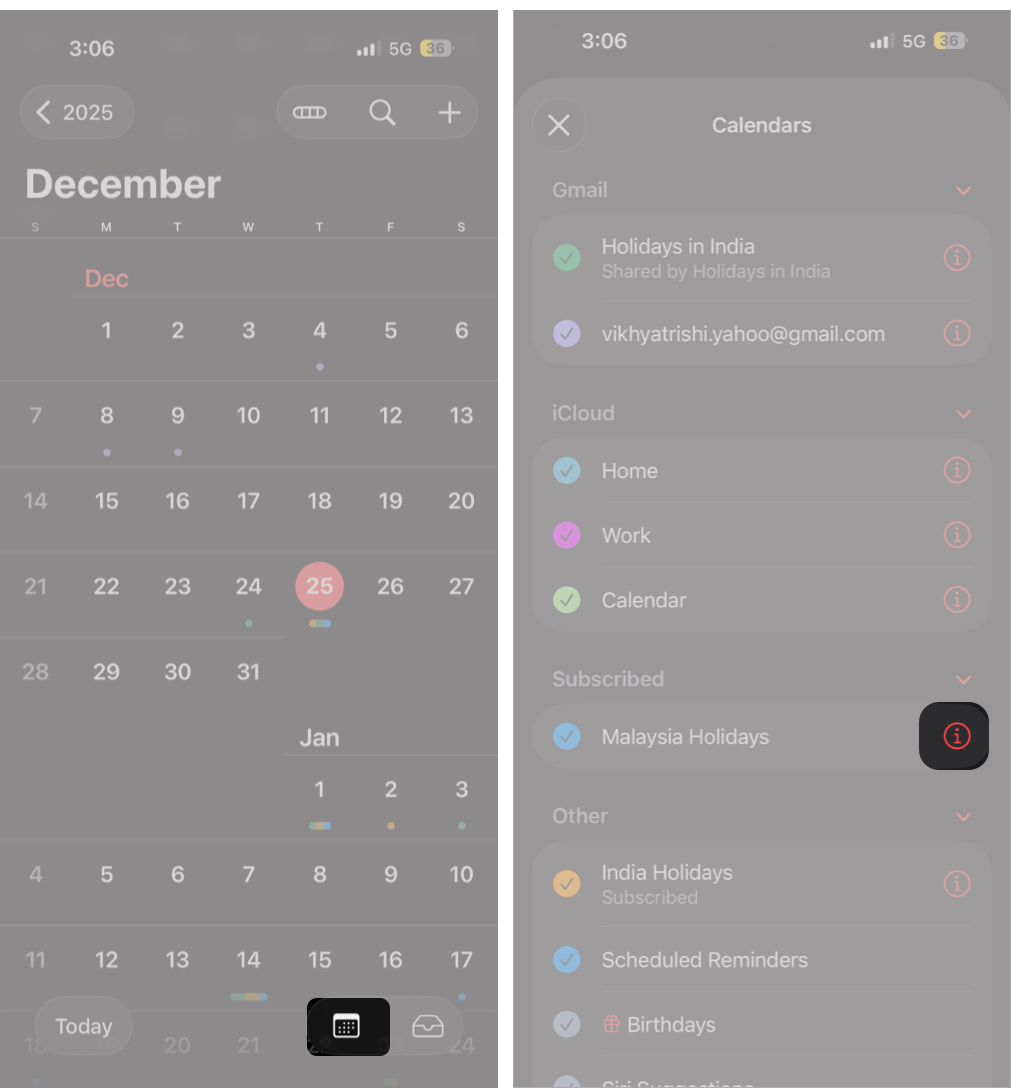Image resolution: width=1011 pixels, height=1089 pixels.
Task: Select December 25 on the calendar
Action: pos(319,586)
